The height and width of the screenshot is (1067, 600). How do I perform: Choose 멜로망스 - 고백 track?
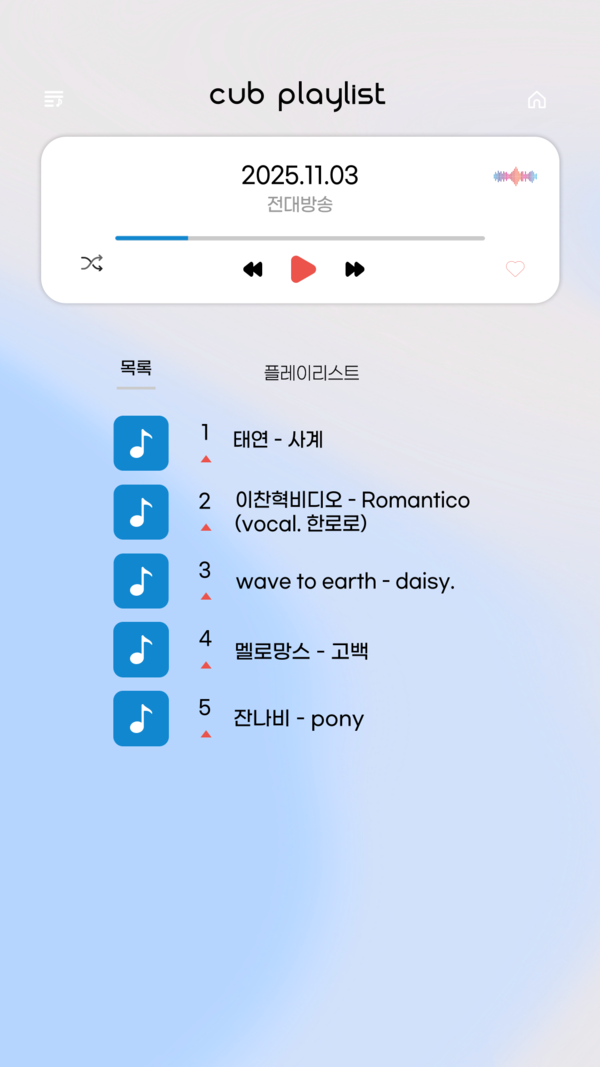pyautogui.click(x=302, y=651)
